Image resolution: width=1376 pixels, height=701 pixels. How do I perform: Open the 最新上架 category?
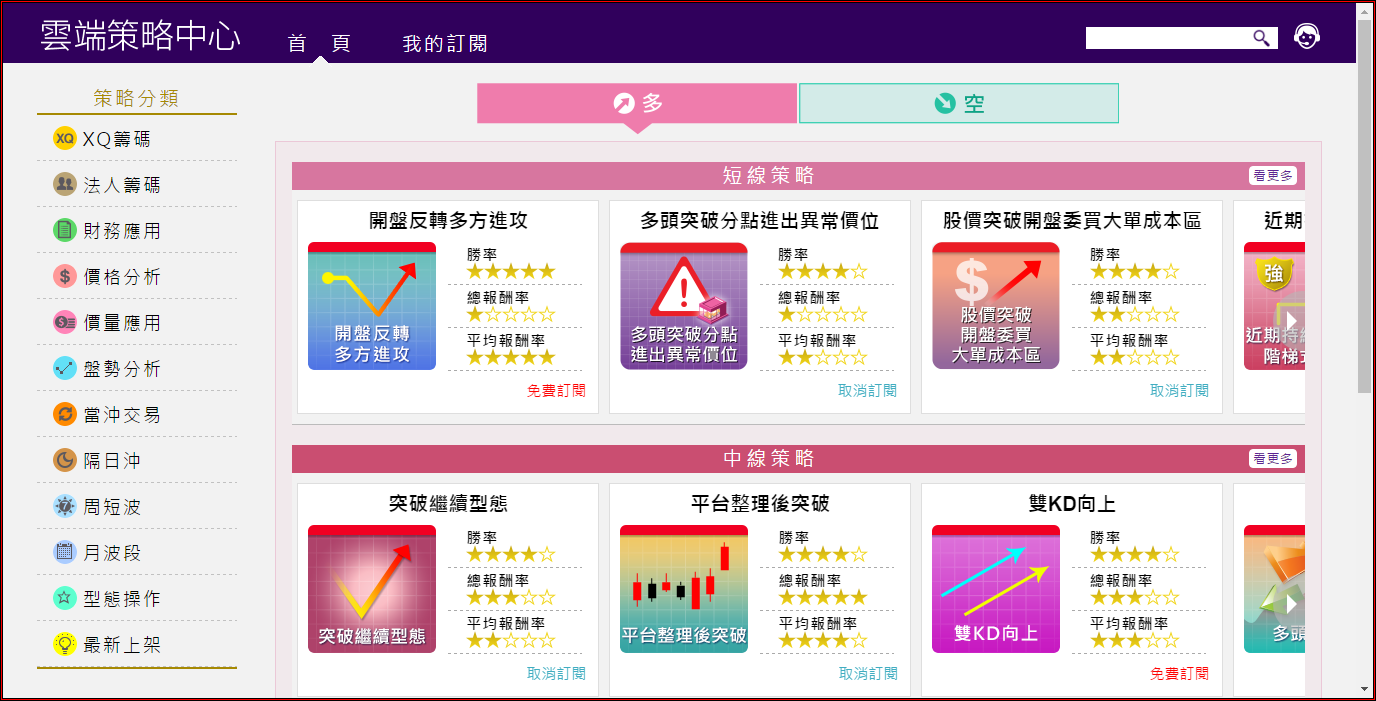(x=121, y=645)
